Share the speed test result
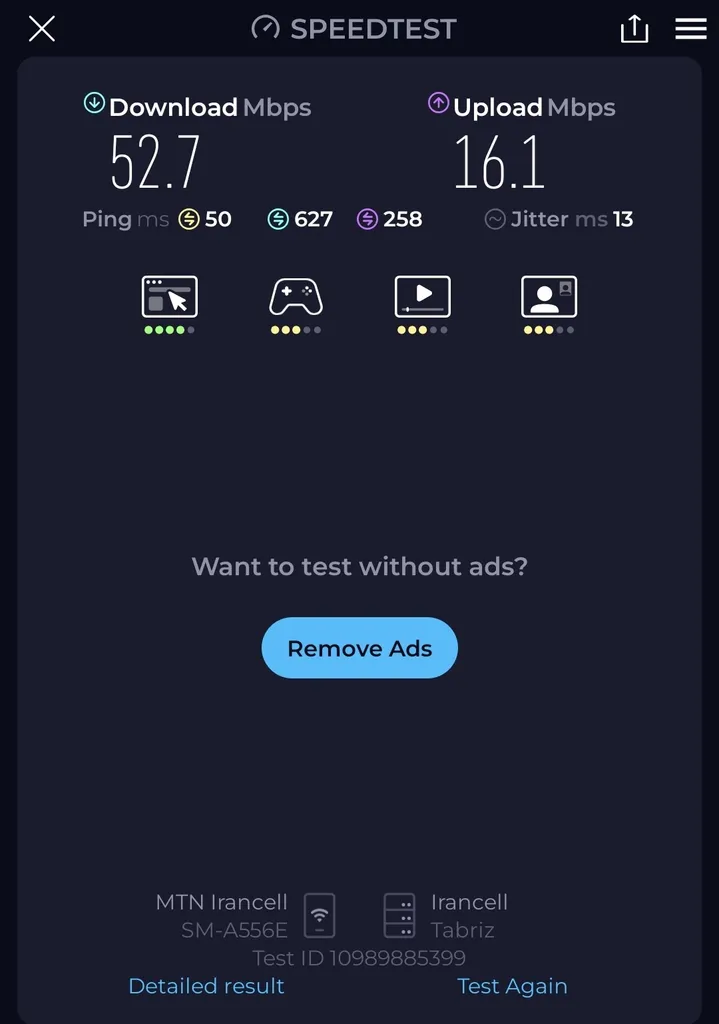This screenshot has height=1024, width=719. tap(634, 29)
